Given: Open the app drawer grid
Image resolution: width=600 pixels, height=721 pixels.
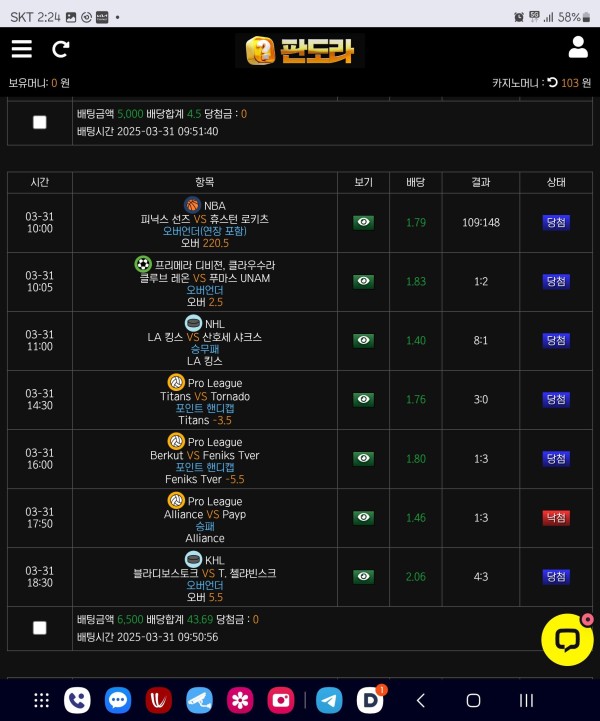Looking at the screenshot, I should tap(41, 700).
